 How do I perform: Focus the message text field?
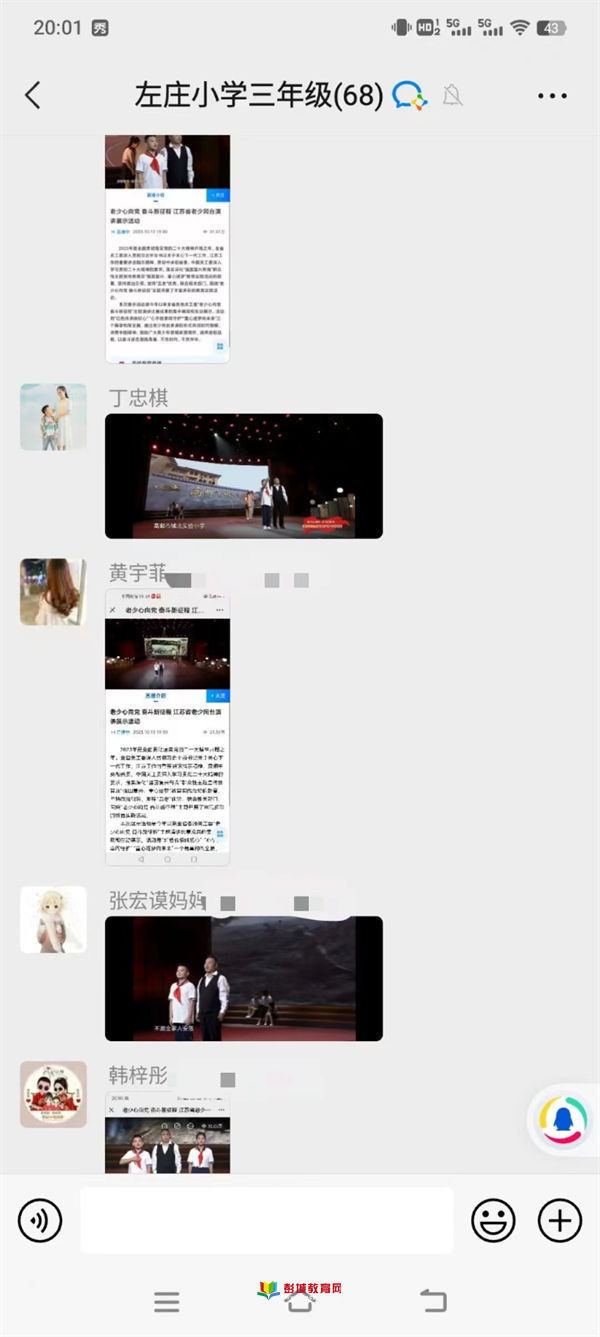[266, 1220]
